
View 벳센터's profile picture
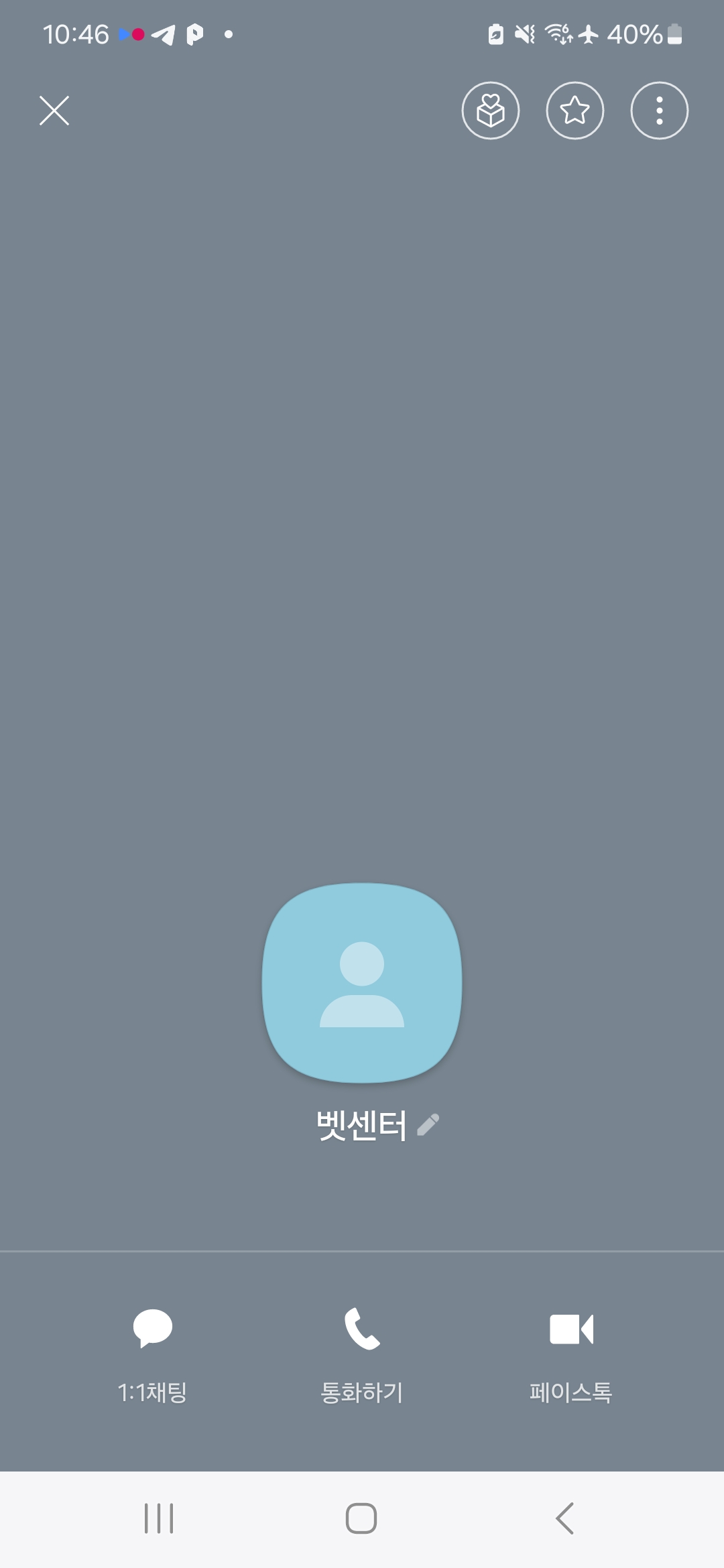(362, 983)
